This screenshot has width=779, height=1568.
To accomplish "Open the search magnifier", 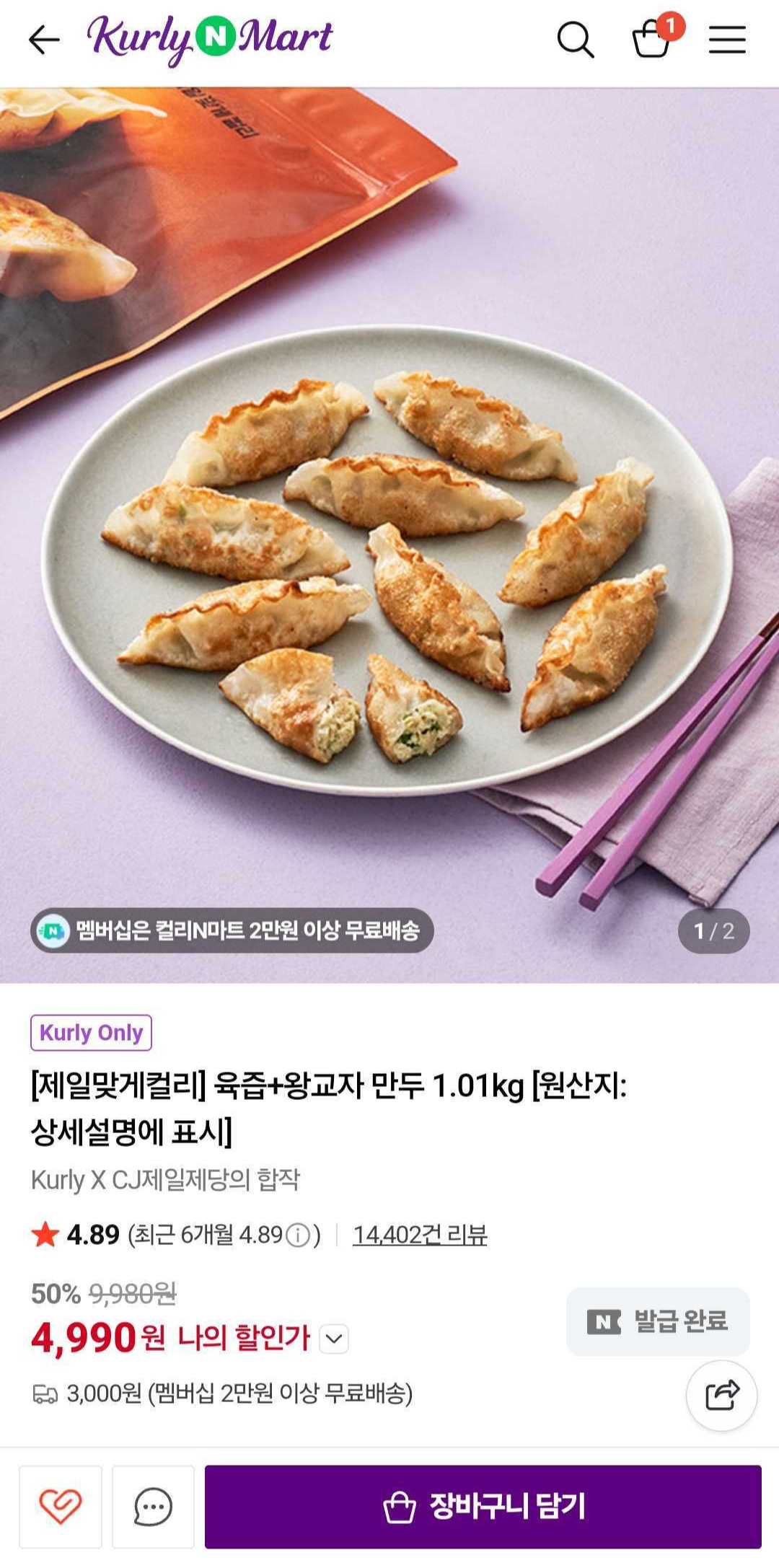I will click(x=575, y=40).
